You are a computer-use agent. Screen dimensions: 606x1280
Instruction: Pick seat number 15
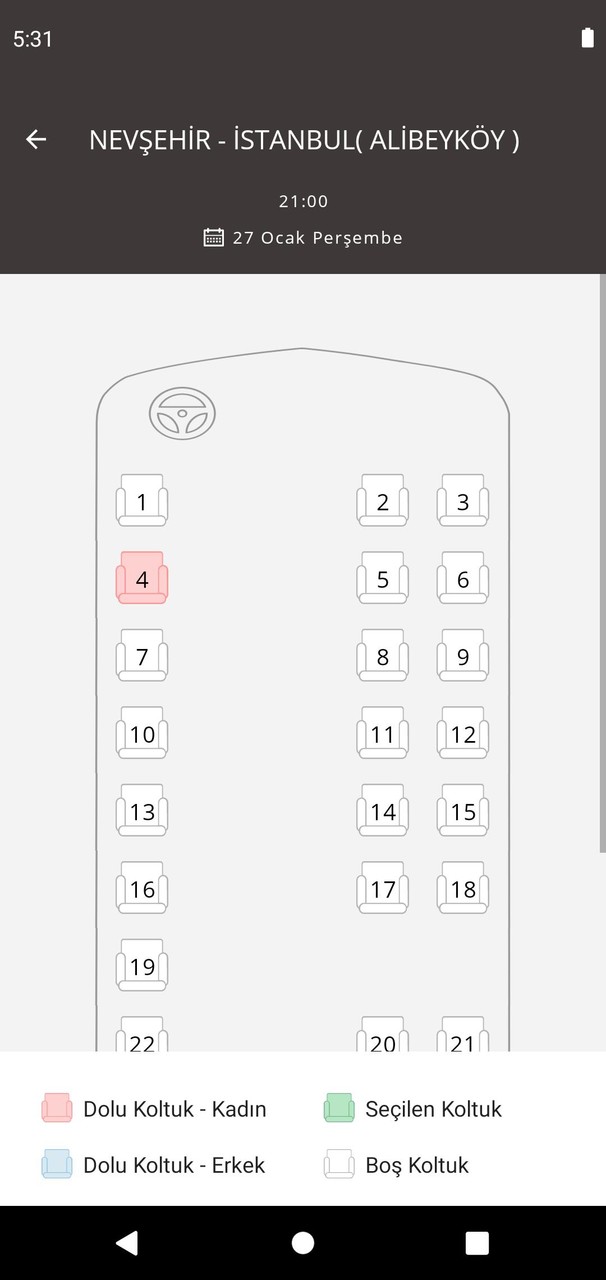(463, 811)
